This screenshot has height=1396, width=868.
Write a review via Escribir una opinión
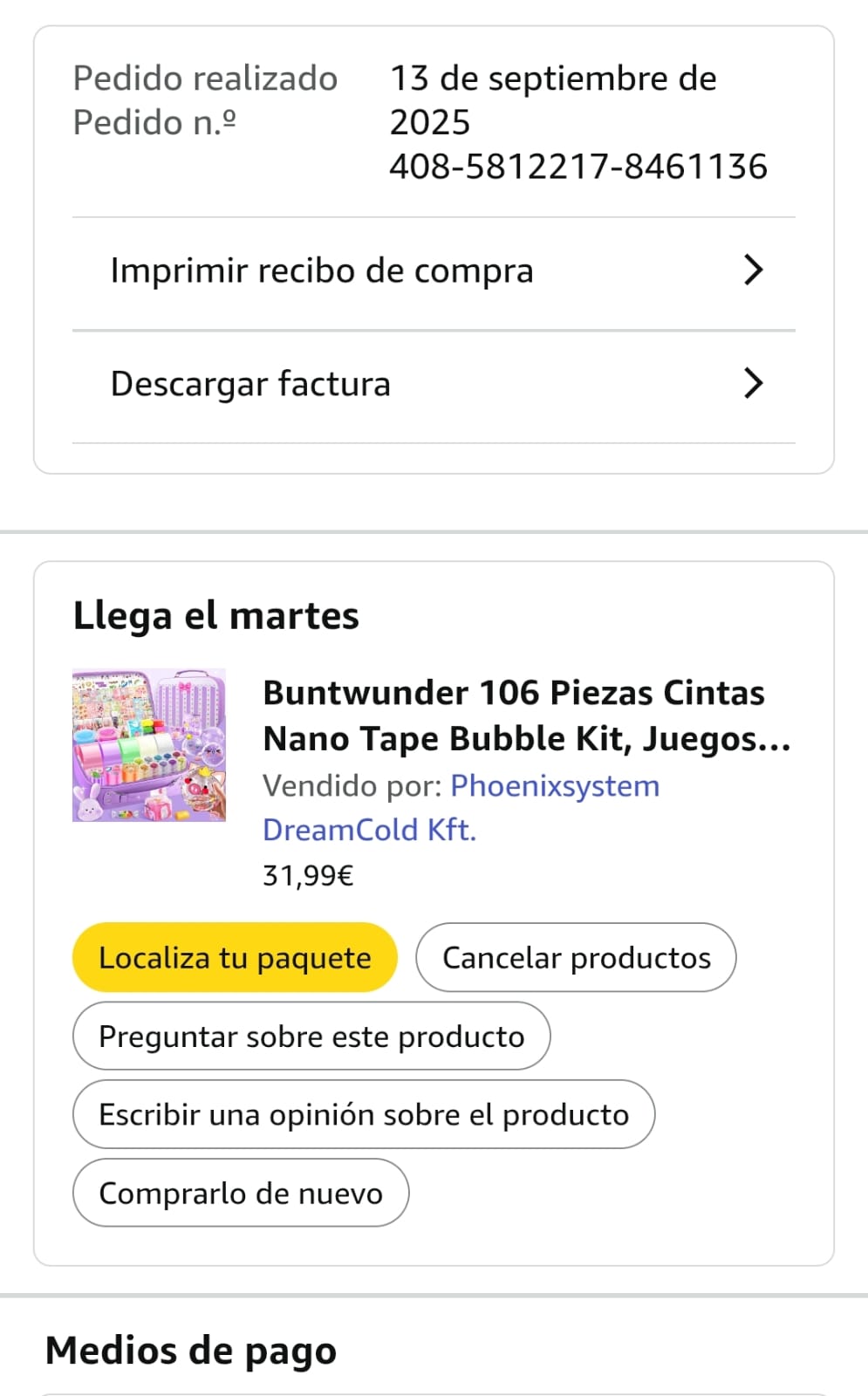pos(364,1115)
